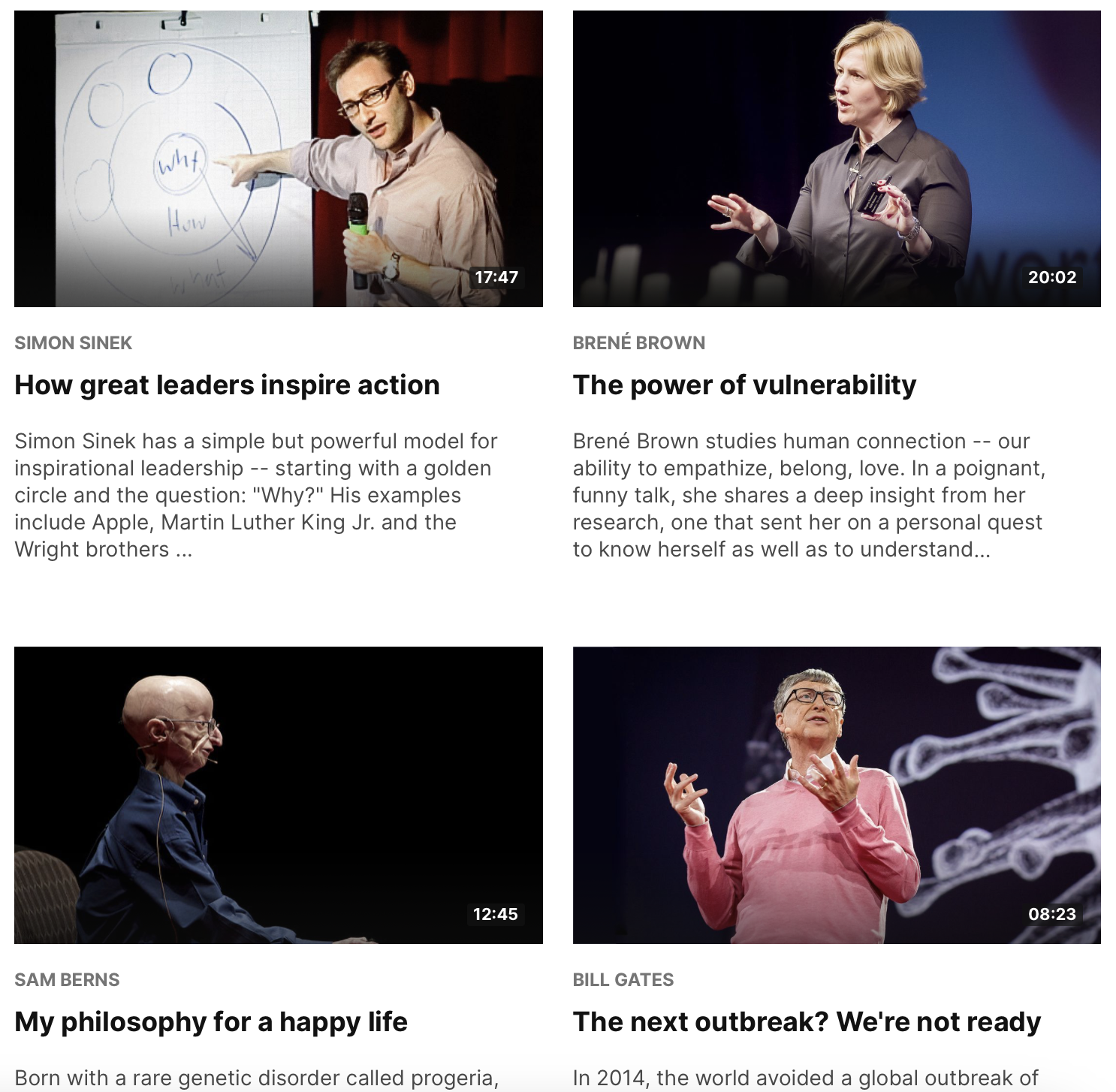This screenshot has height=1092, width=1116.
Task: Open talk 'The power of vulnerability'
Action: (x=743, y=385)
